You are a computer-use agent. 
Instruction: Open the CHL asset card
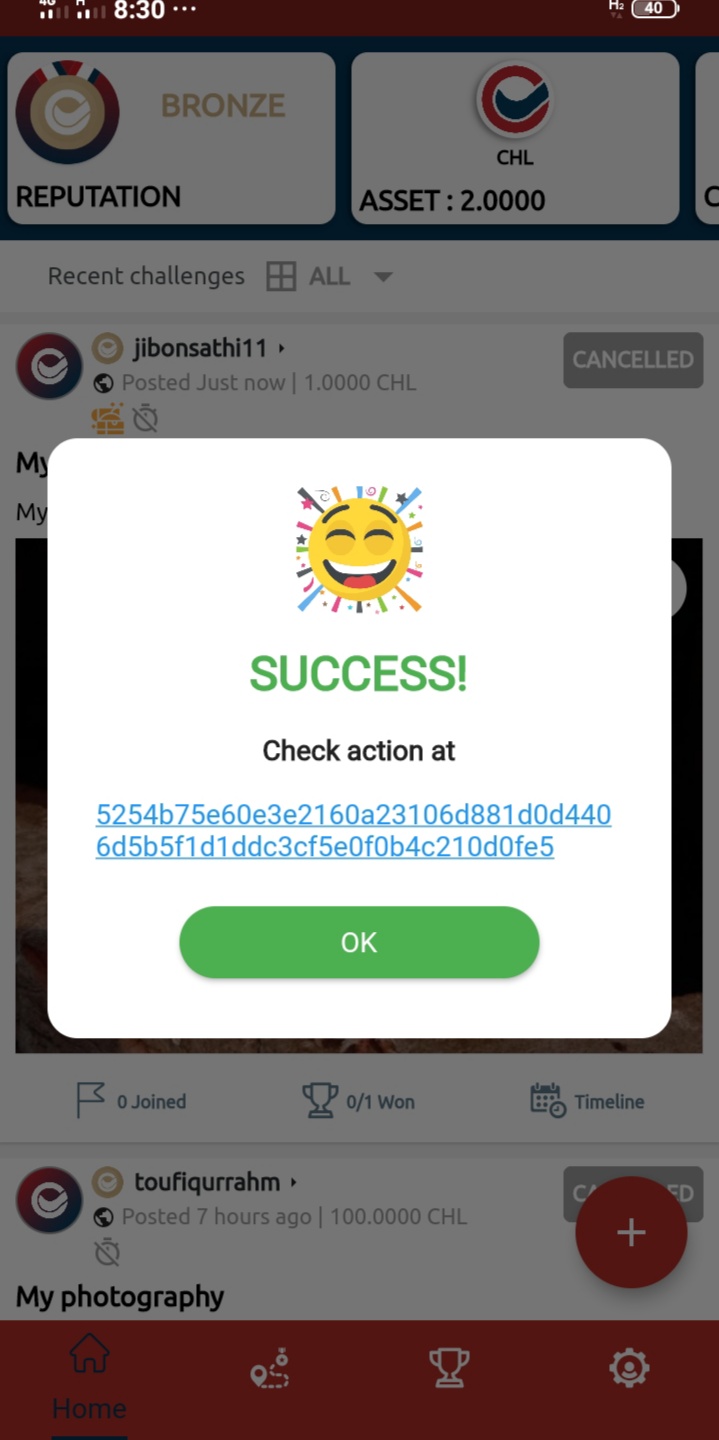click(515, 138)
